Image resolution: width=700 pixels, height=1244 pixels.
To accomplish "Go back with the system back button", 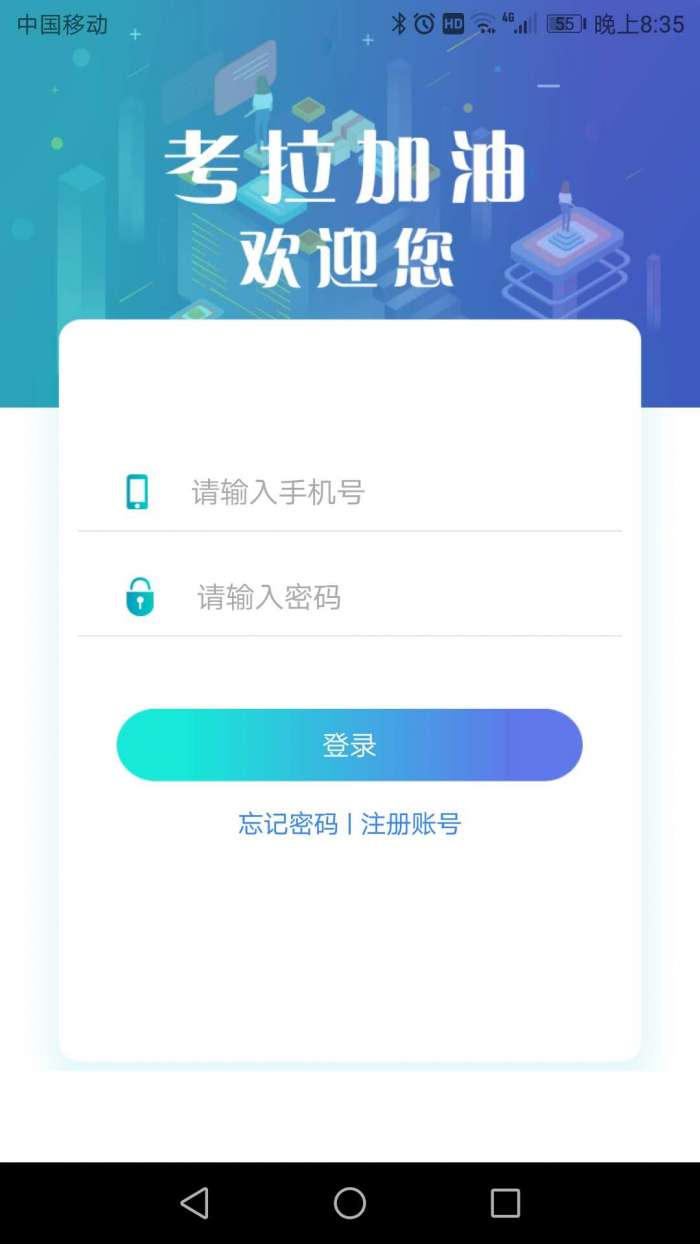I will point(194,1203).
